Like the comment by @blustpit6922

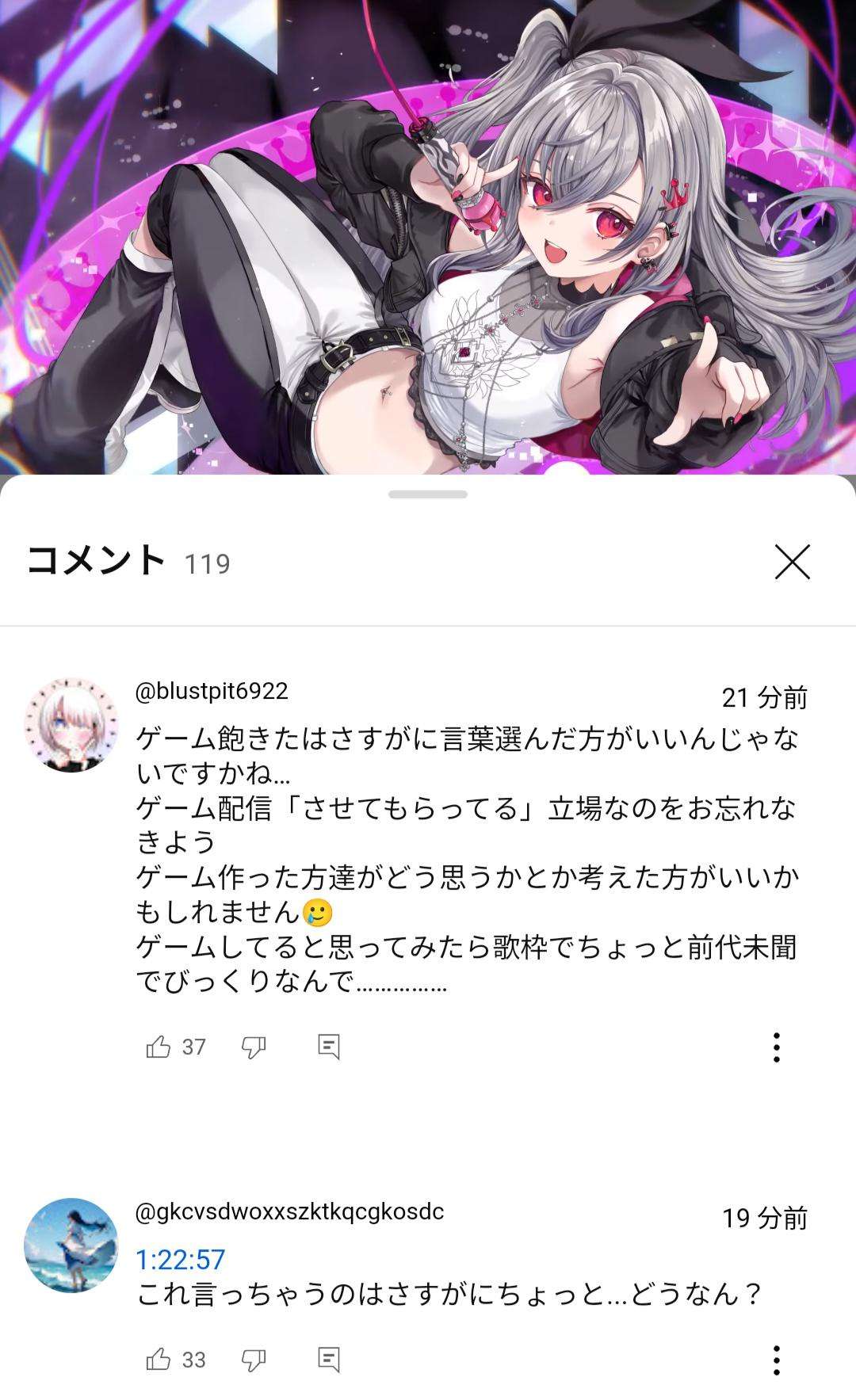[x=159, y=1047]
